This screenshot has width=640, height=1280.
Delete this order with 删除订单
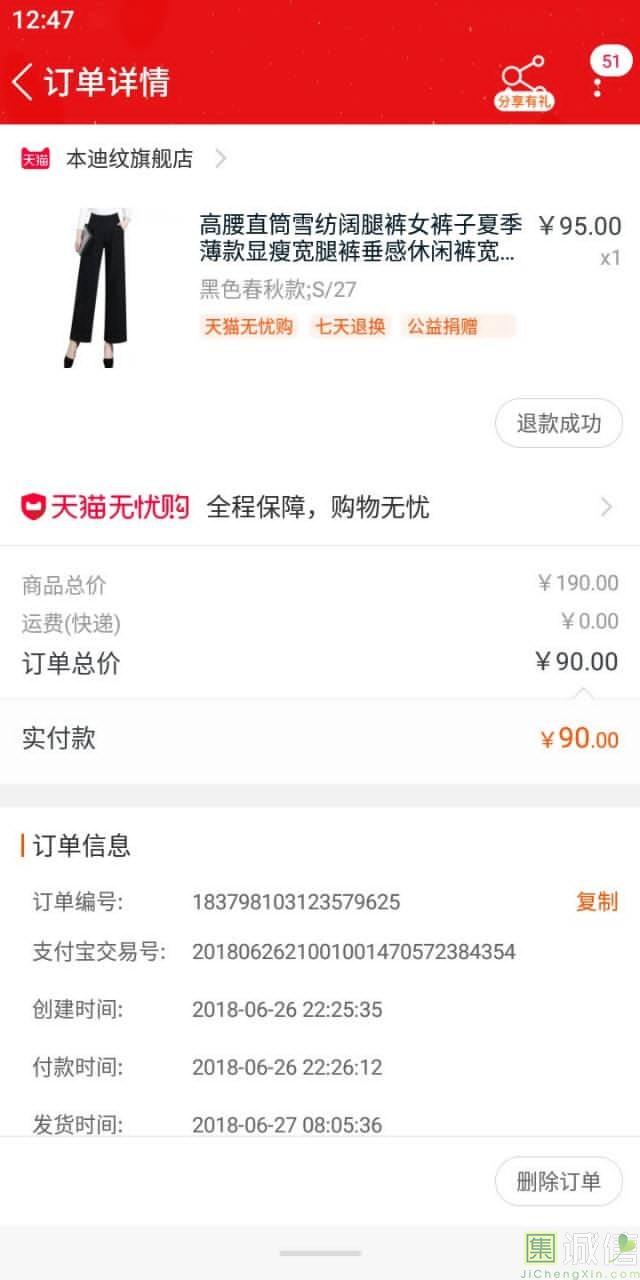pyautogui.click(x=558, y=1182)
